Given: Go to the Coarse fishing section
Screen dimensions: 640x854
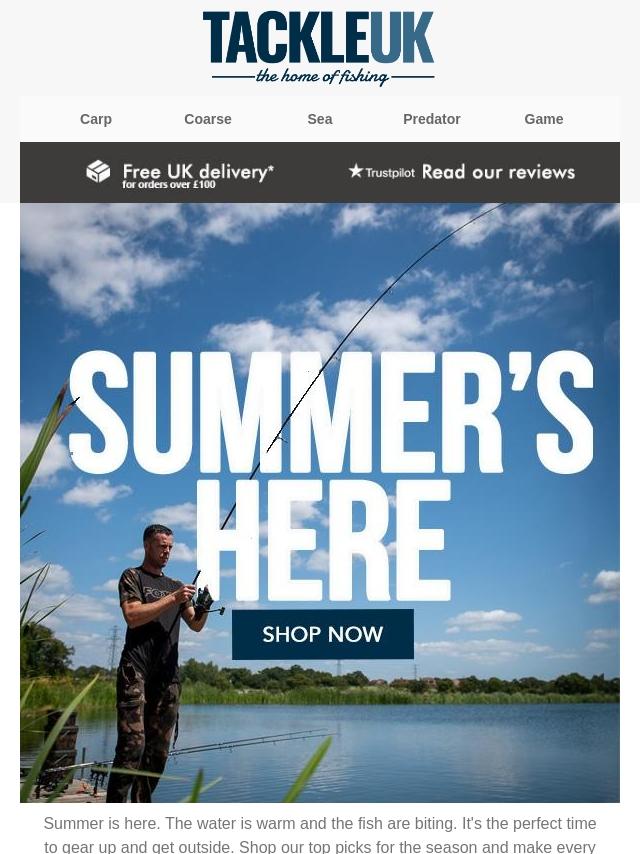Looking at the screenshot, I should [208, 119].
